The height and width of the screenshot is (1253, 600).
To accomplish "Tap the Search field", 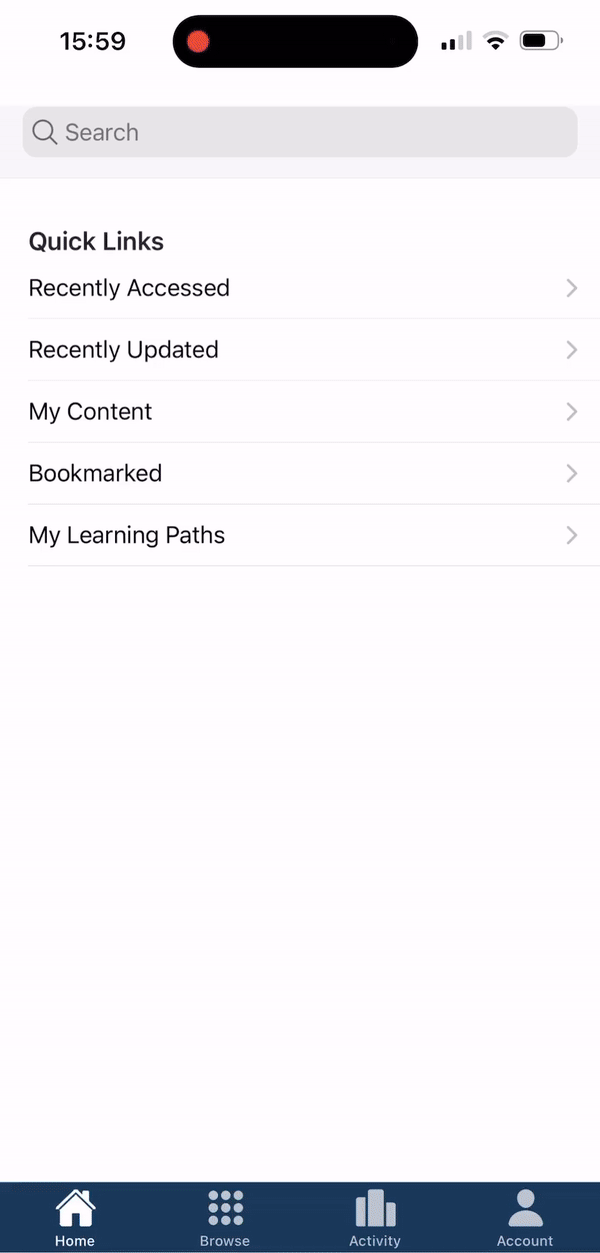I will coord(300,132).
